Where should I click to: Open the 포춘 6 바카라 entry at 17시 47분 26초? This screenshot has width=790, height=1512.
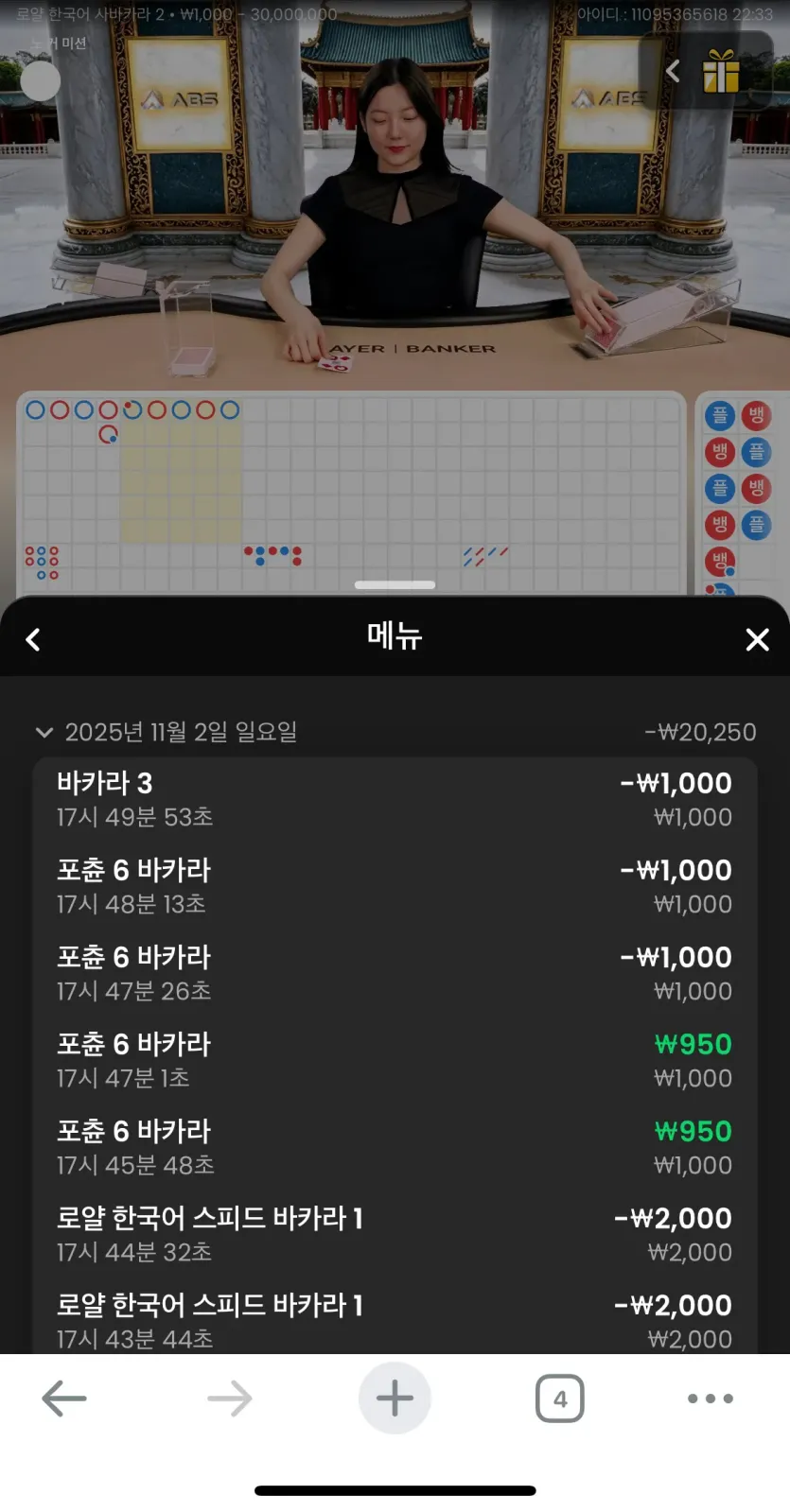coord(395,973)
